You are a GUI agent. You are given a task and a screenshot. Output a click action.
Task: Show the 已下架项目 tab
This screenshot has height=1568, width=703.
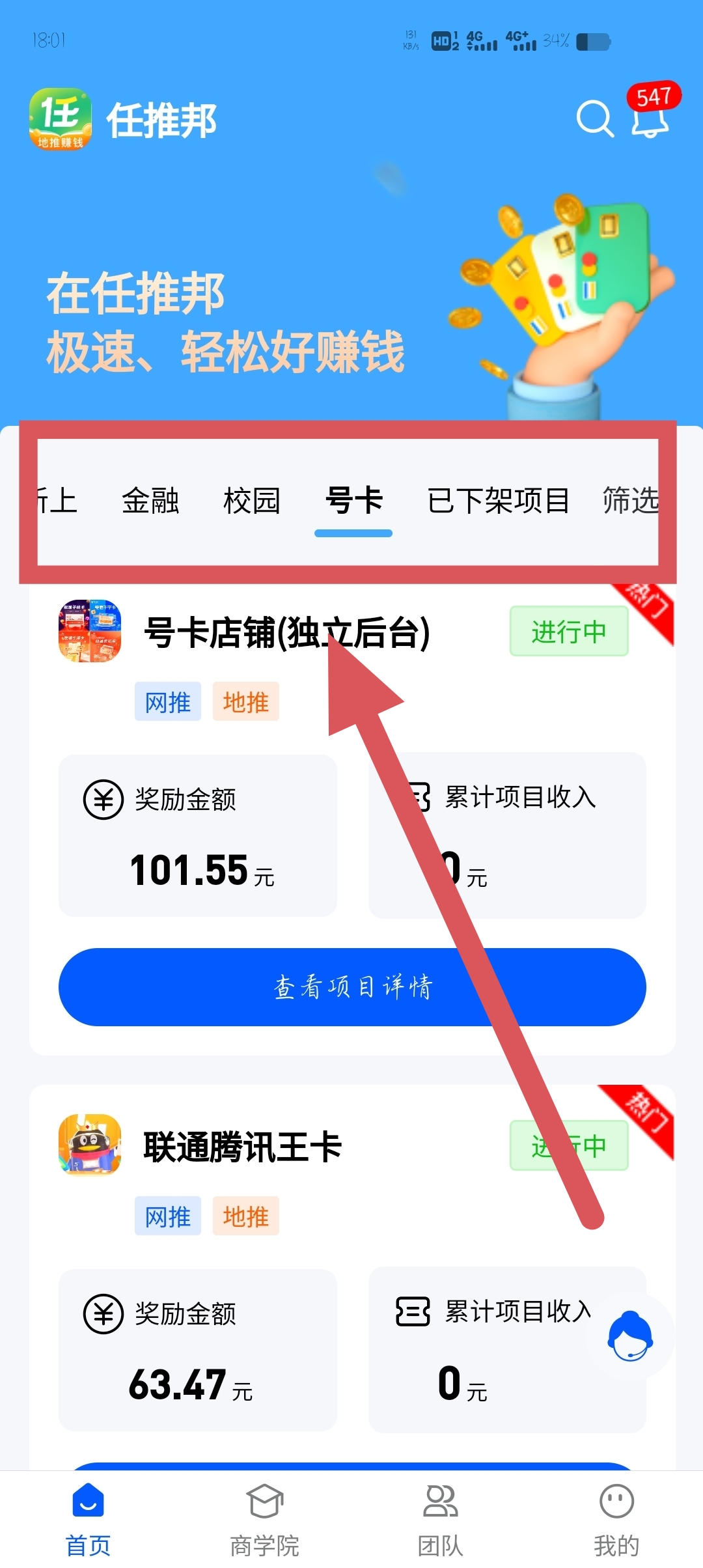tap(499, 501)
